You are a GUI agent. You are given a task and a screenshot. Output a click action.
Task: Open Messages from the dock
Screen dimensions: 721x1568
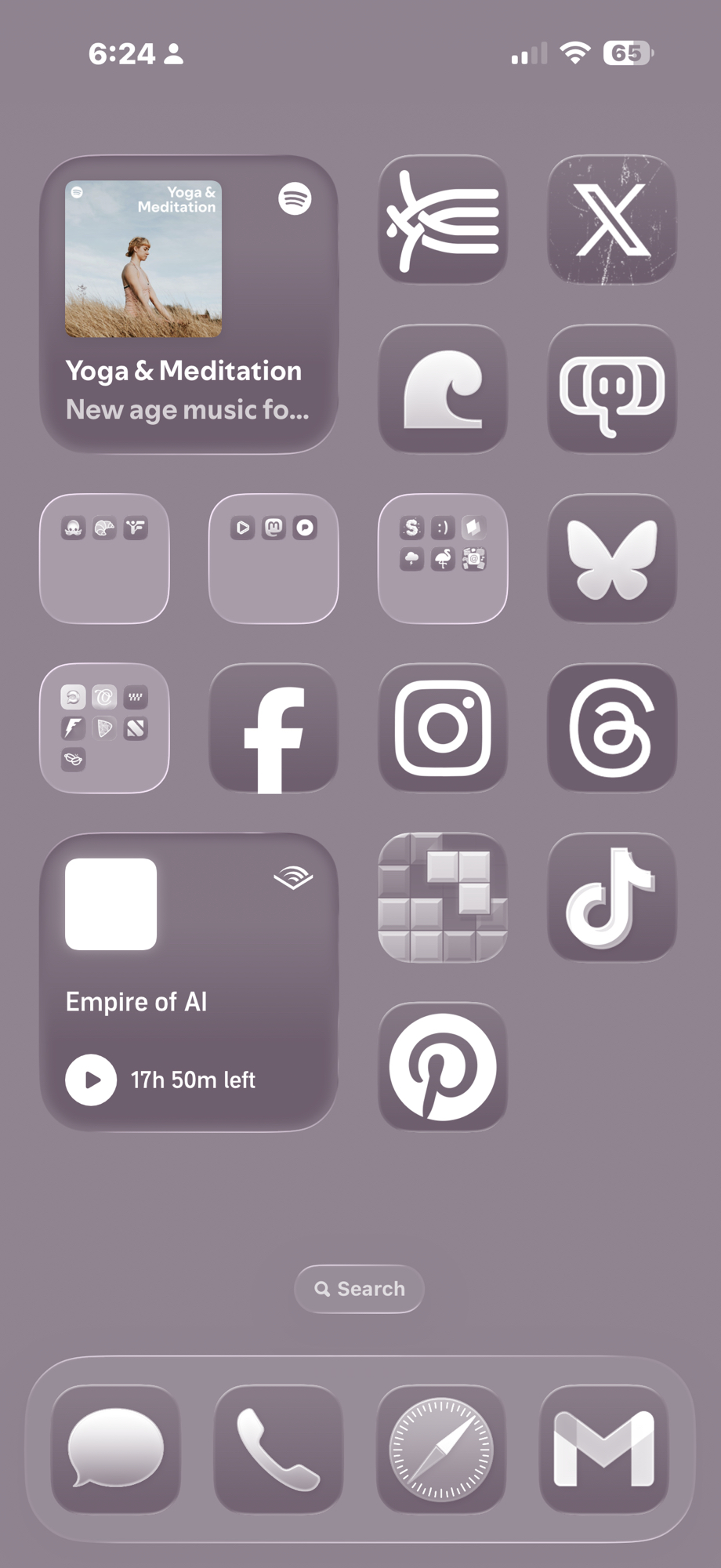coord(116,1449)
